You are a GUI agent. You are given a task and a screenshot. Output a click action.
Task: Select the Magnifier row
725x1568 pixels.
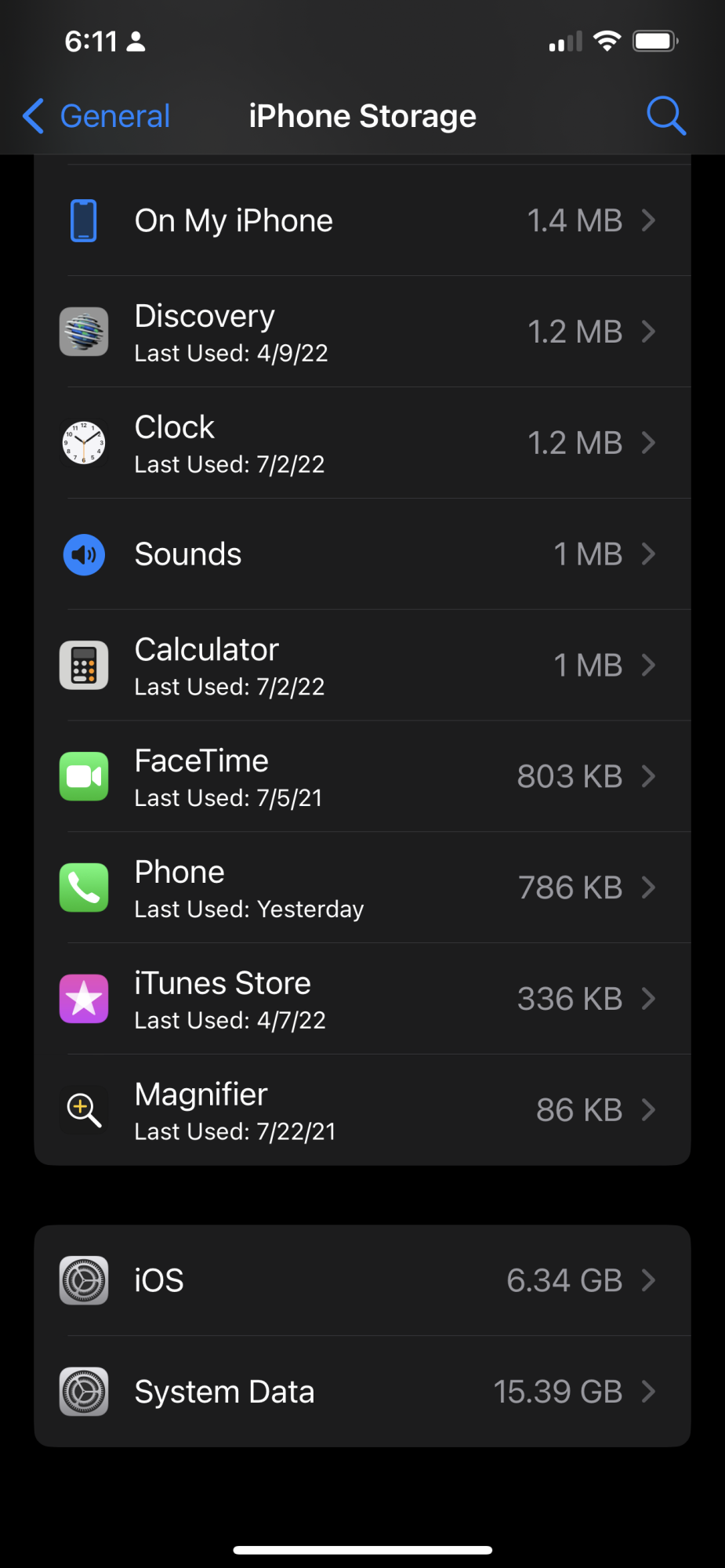(x=362, y=1110)
